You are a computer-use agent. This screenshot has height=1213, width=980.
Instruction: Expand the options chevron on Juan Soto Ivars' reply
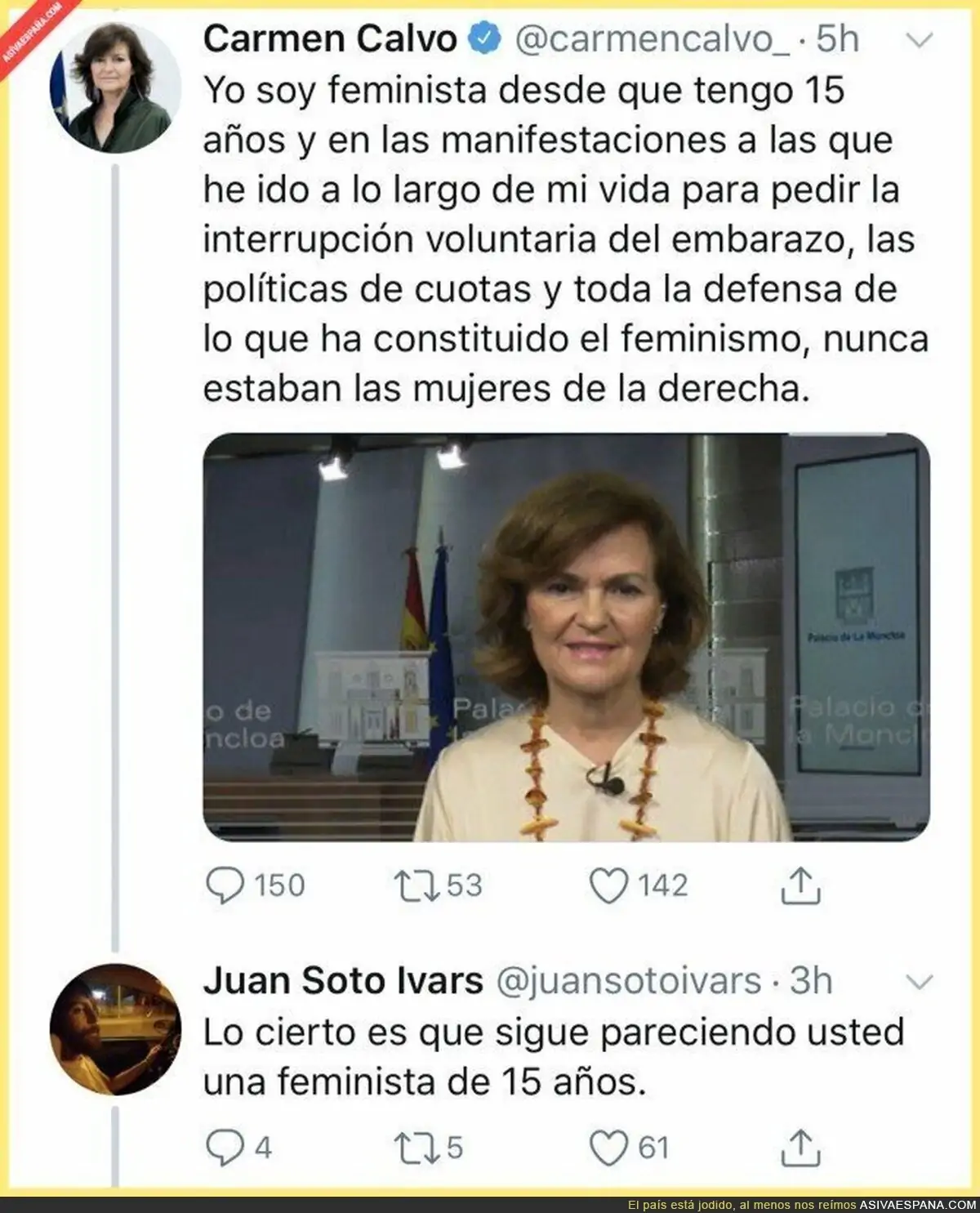(920, 981)
